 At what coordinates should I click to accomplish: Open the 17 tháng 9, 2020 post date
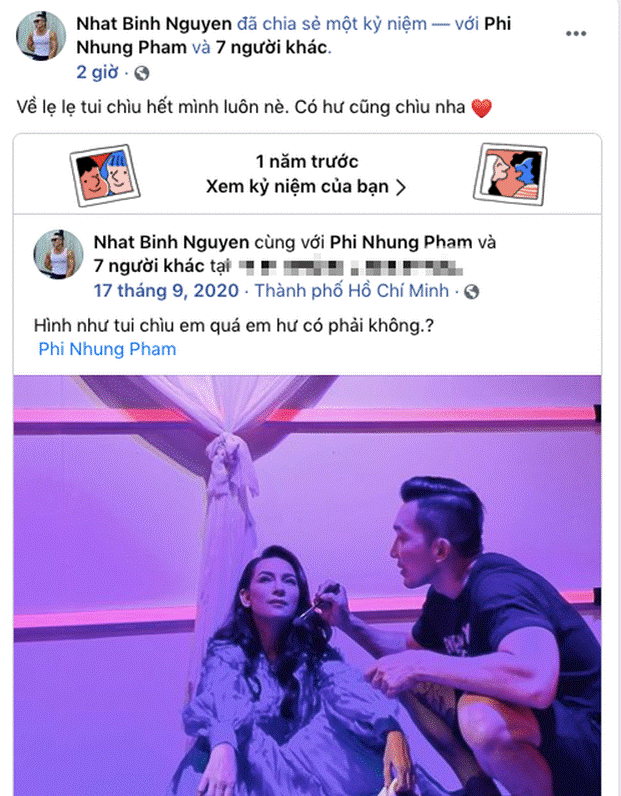(x=166, y=291)
